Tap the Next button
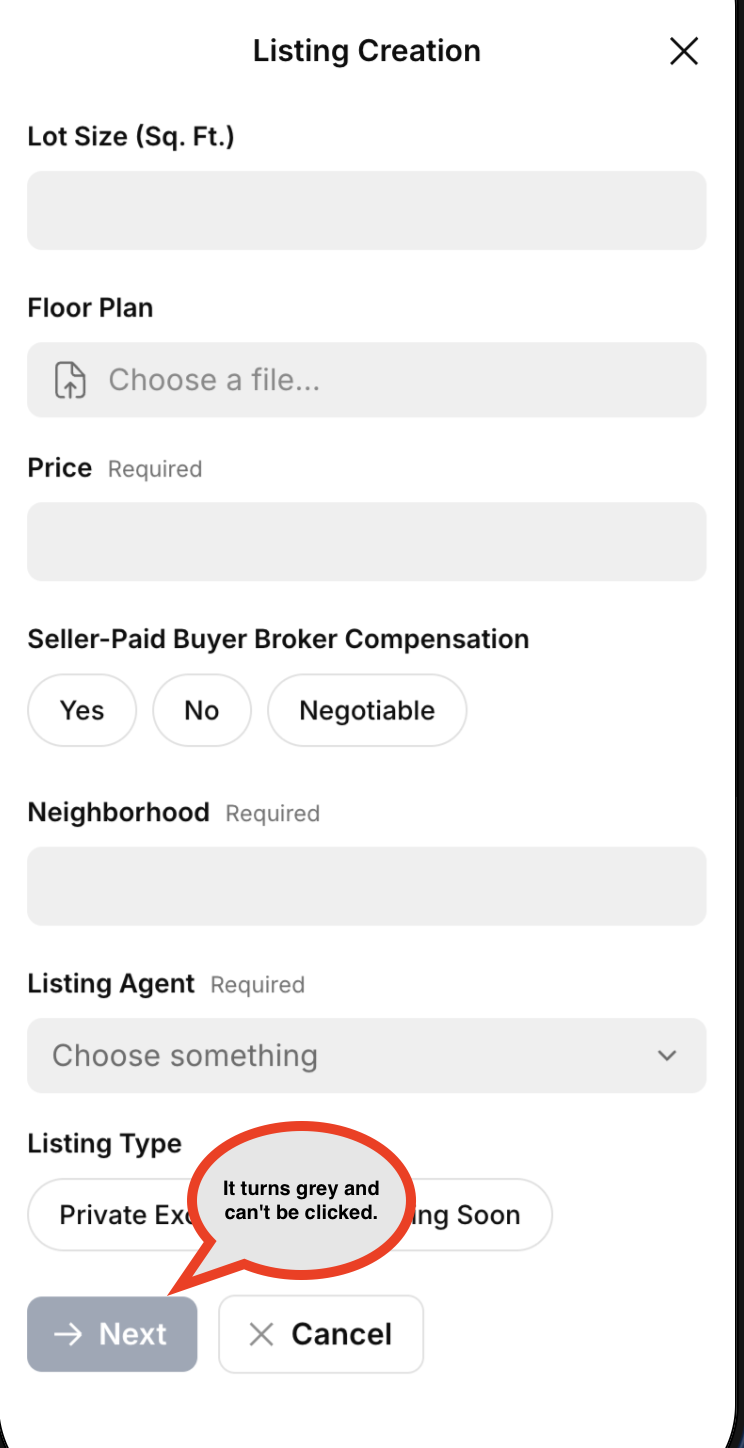The width and height of the screenshot is (744, 1448). click(x=112, y=1334)
